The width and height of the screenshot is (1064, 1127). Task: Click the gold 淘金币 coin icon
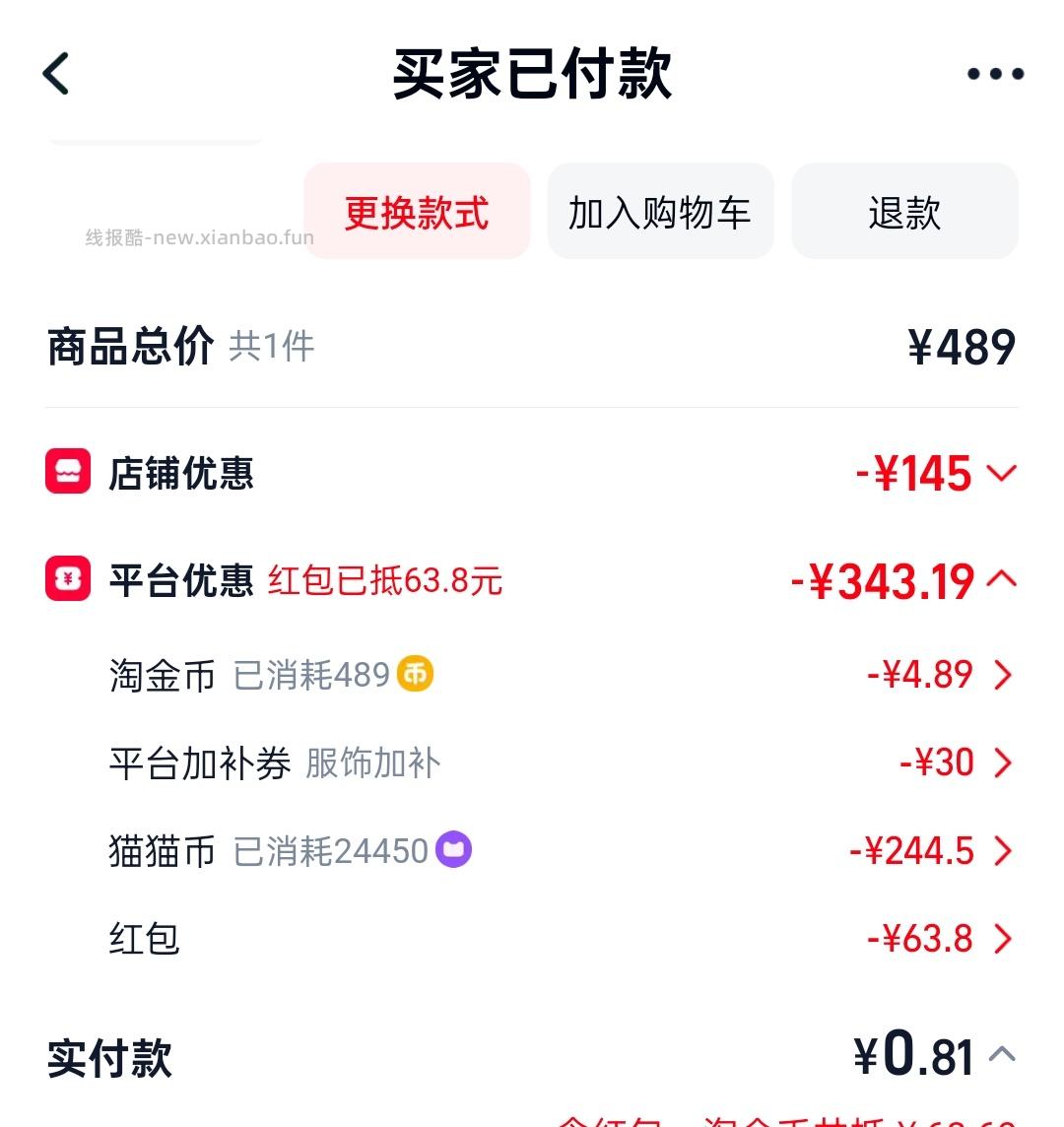[414, 674]
